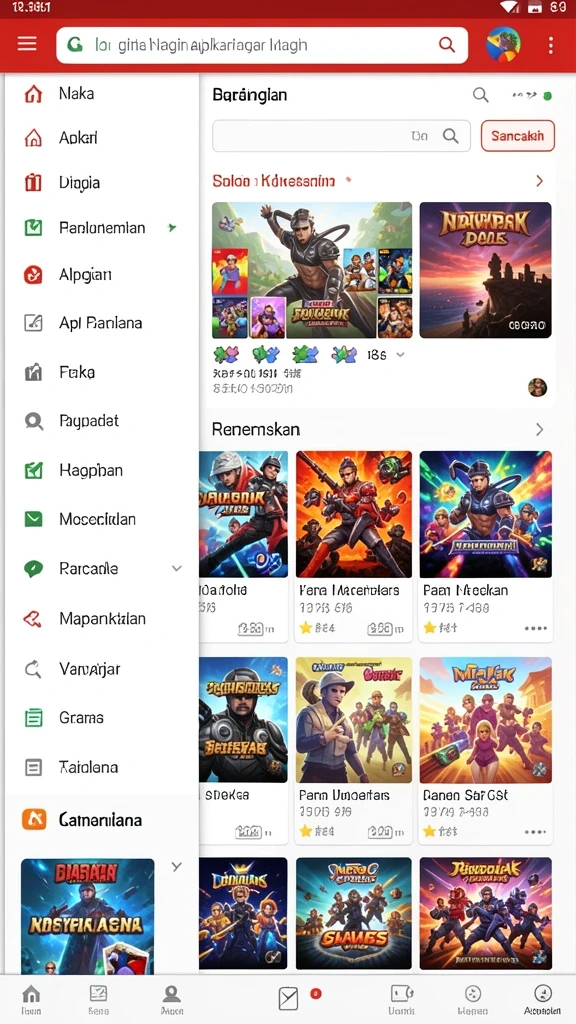The image size is (576, 1024).
Task: Open Api Banlana in the drawer
Action: (101, 323)
